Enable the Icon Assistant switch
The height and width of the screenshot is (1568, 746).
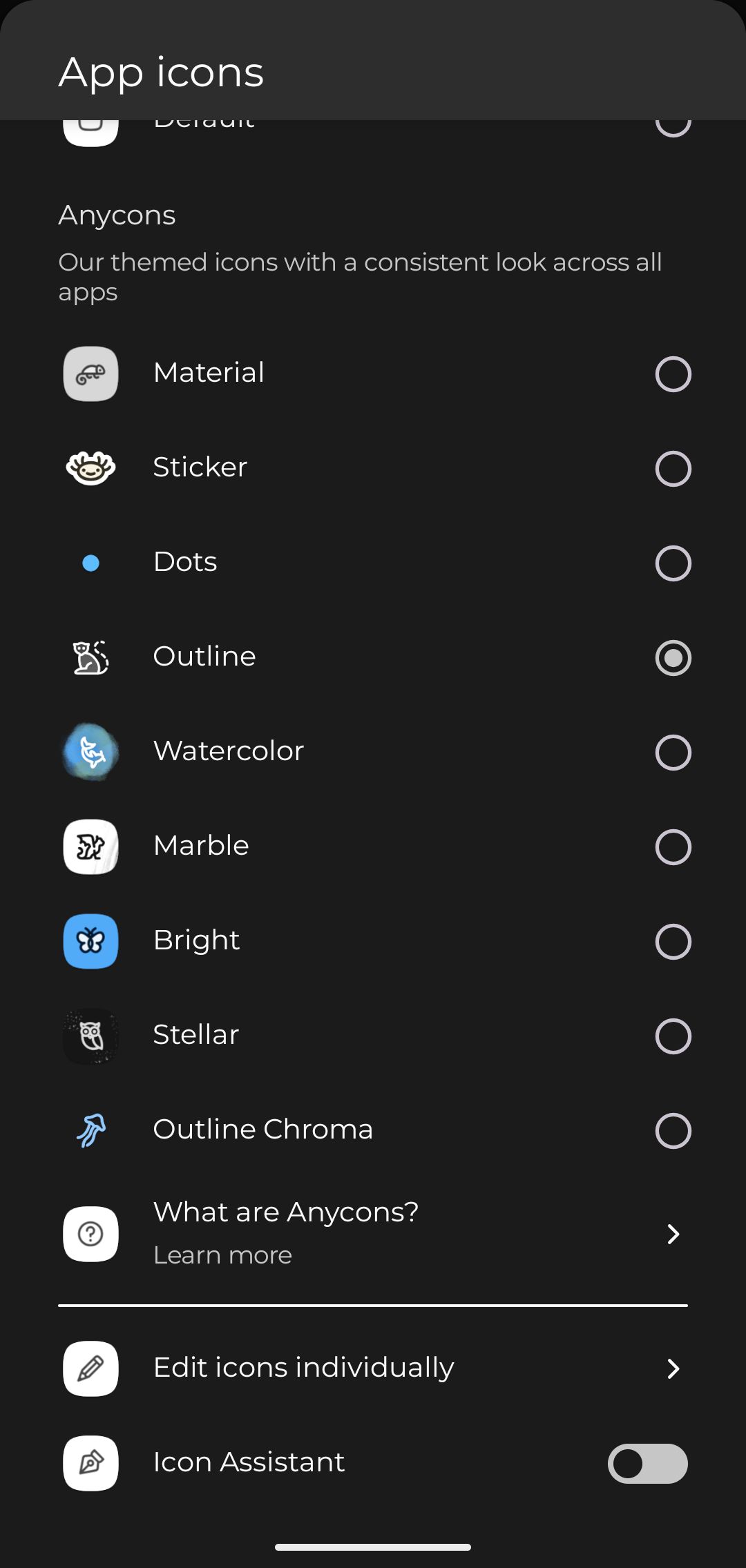pos(647,1463)
